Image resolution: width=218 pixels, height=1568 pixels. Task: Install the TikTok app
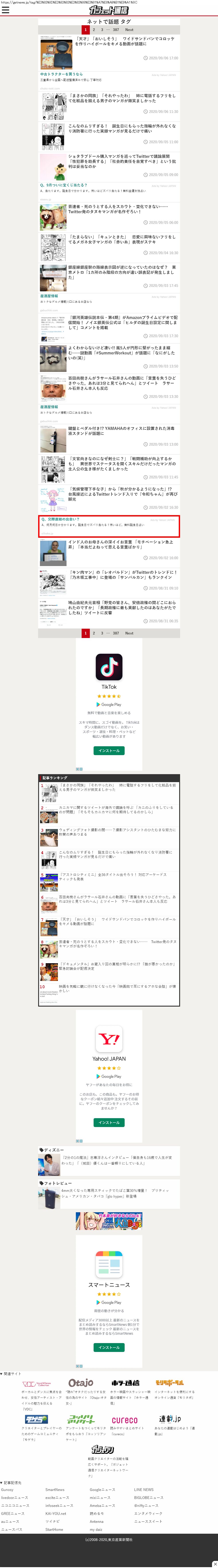[x=109, y=750]
